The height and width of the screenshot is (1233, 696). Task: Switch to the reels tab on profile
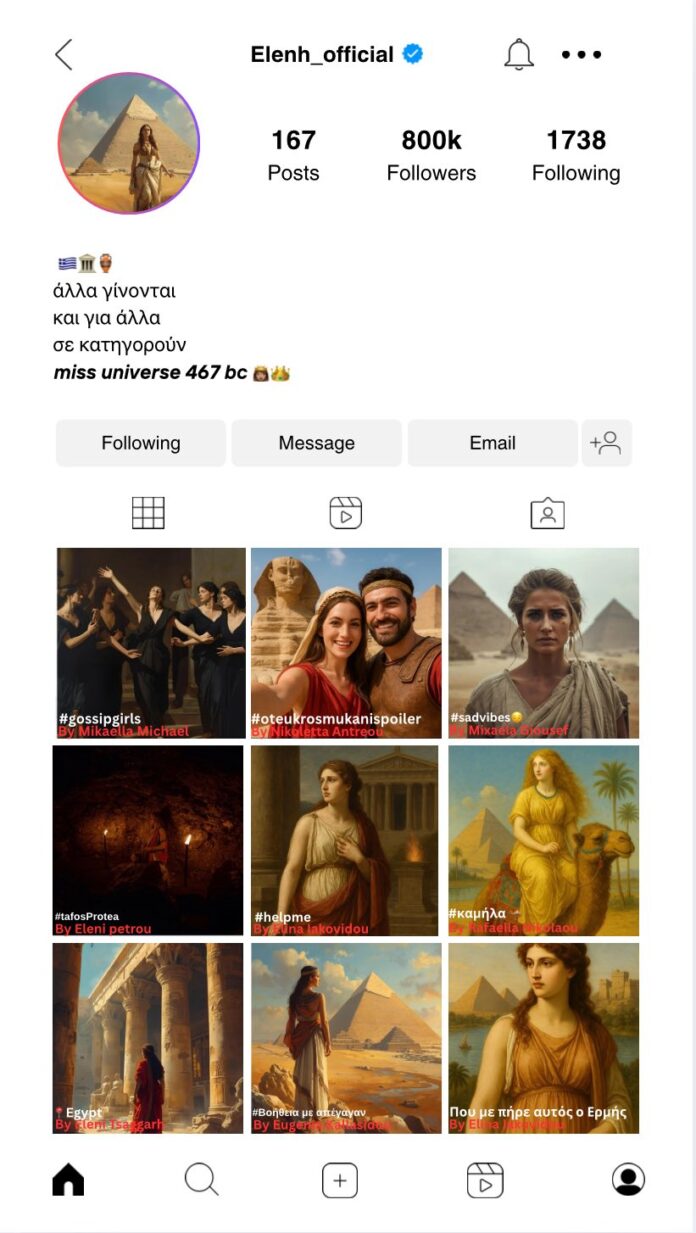tap(345, 513)
